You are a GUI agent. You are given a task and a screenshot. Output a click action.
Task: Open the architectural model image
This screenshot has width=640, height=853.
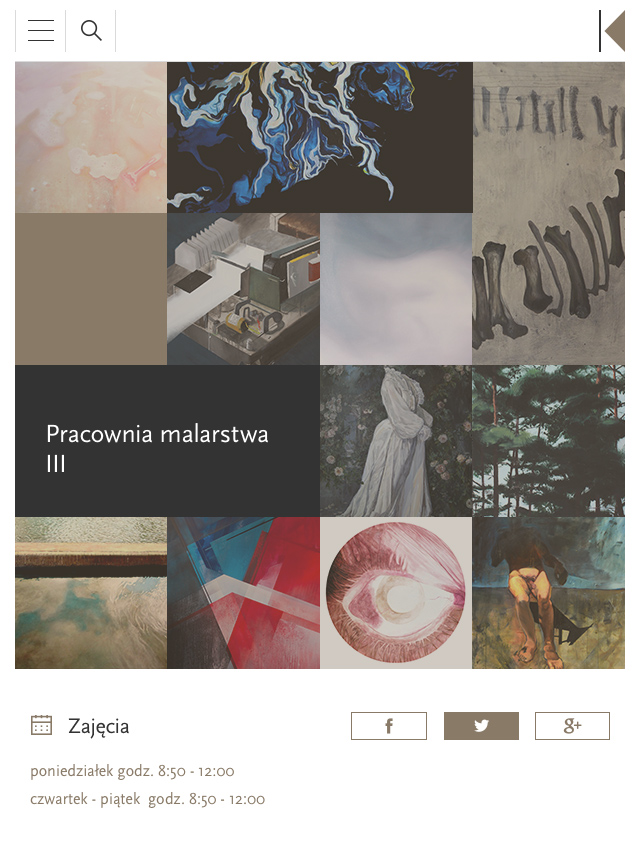243,289
